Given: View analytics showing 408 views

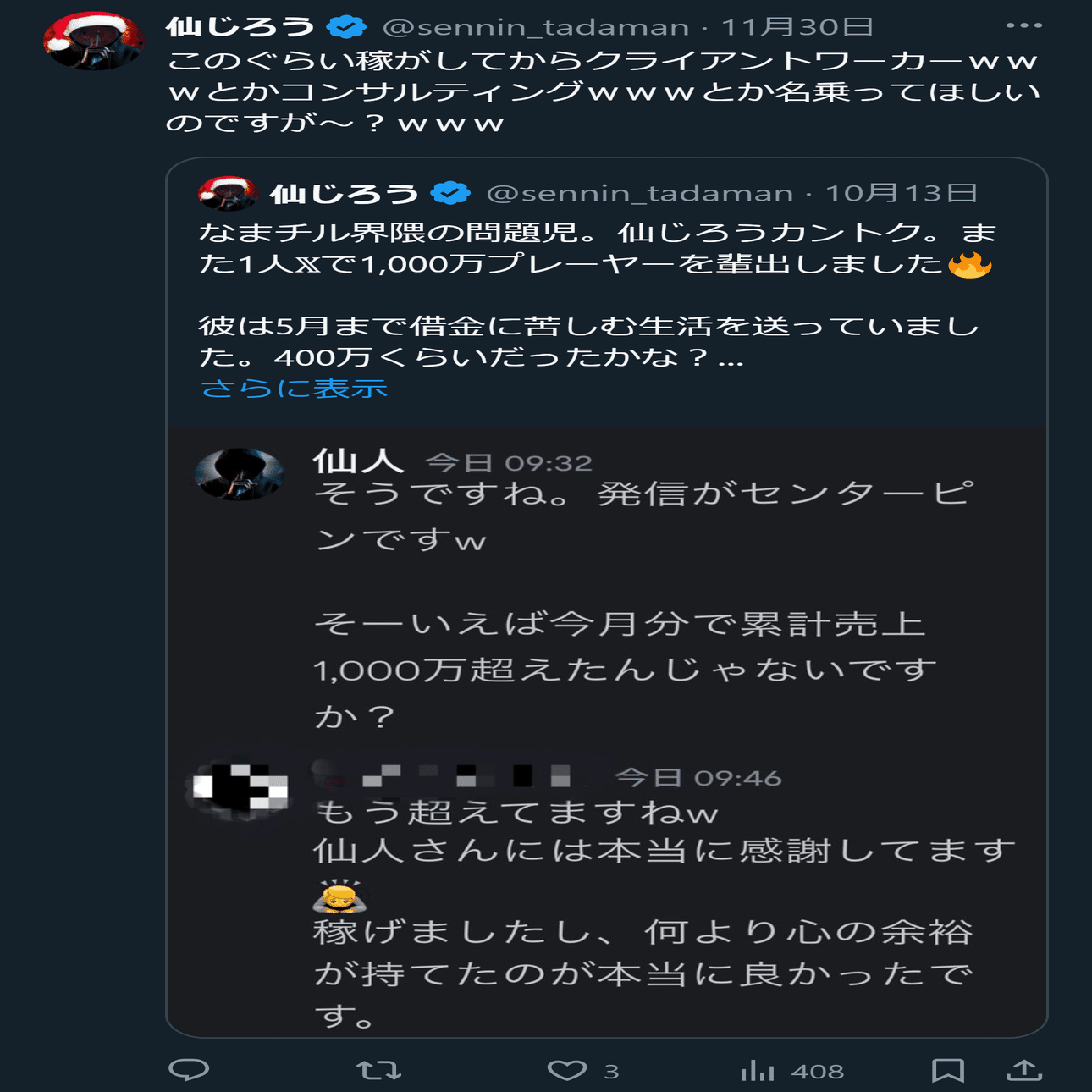Looking at the screenshot, I should click(x=758, y=1072).
